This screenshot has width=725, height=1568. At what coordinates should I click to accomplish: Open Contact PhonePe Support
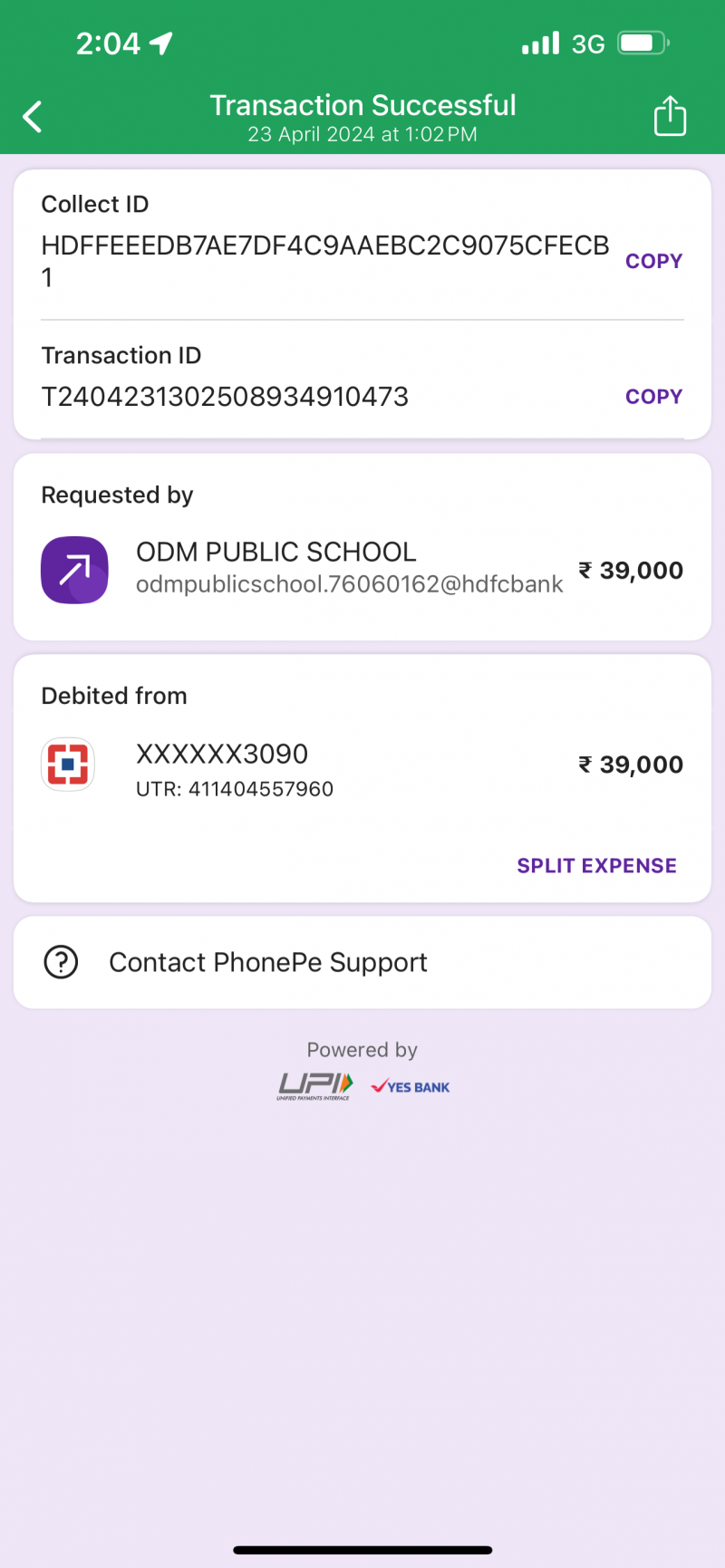point(268,962)
